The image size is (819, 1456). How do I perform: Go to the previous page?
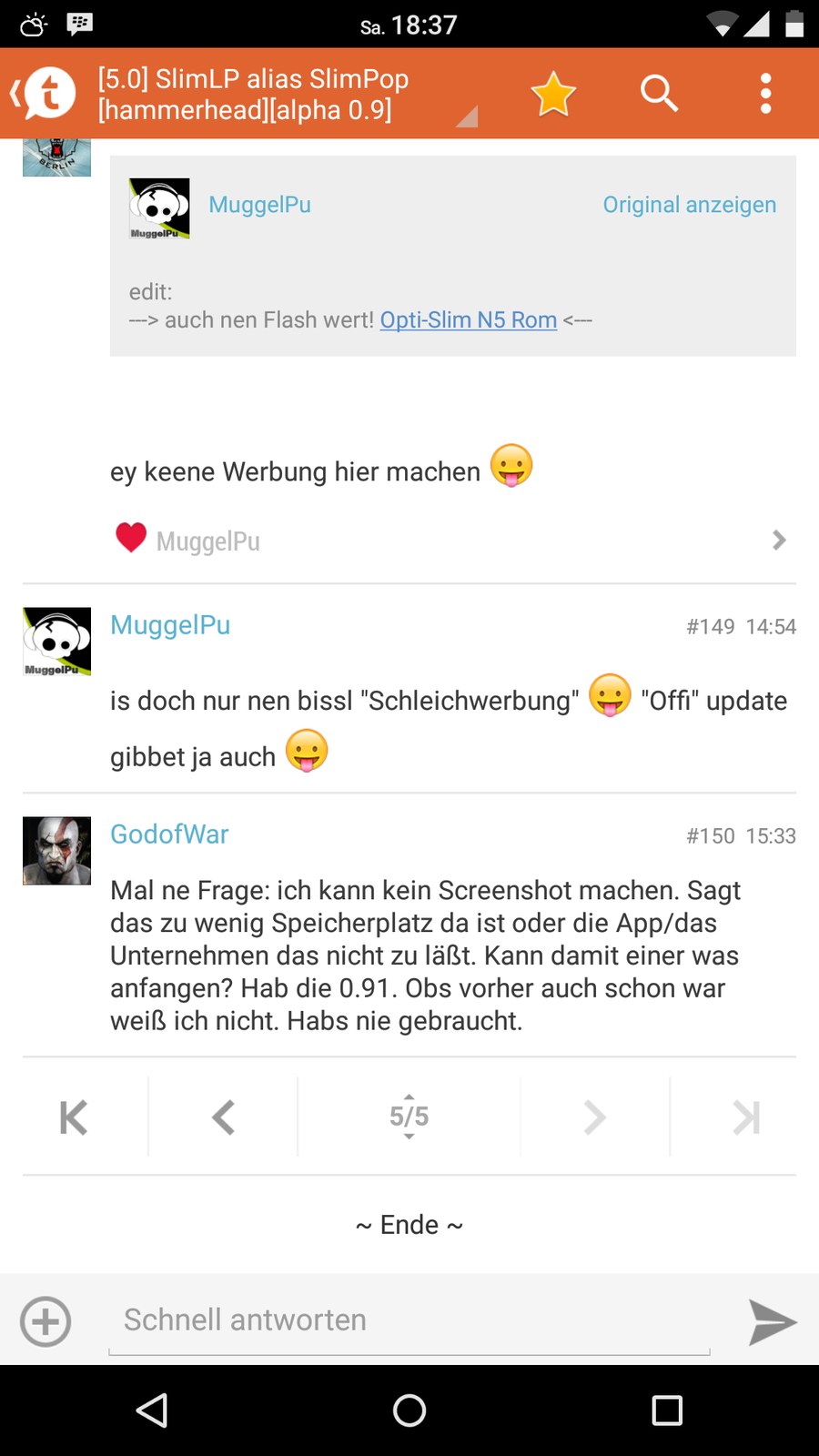[223, 1117]
